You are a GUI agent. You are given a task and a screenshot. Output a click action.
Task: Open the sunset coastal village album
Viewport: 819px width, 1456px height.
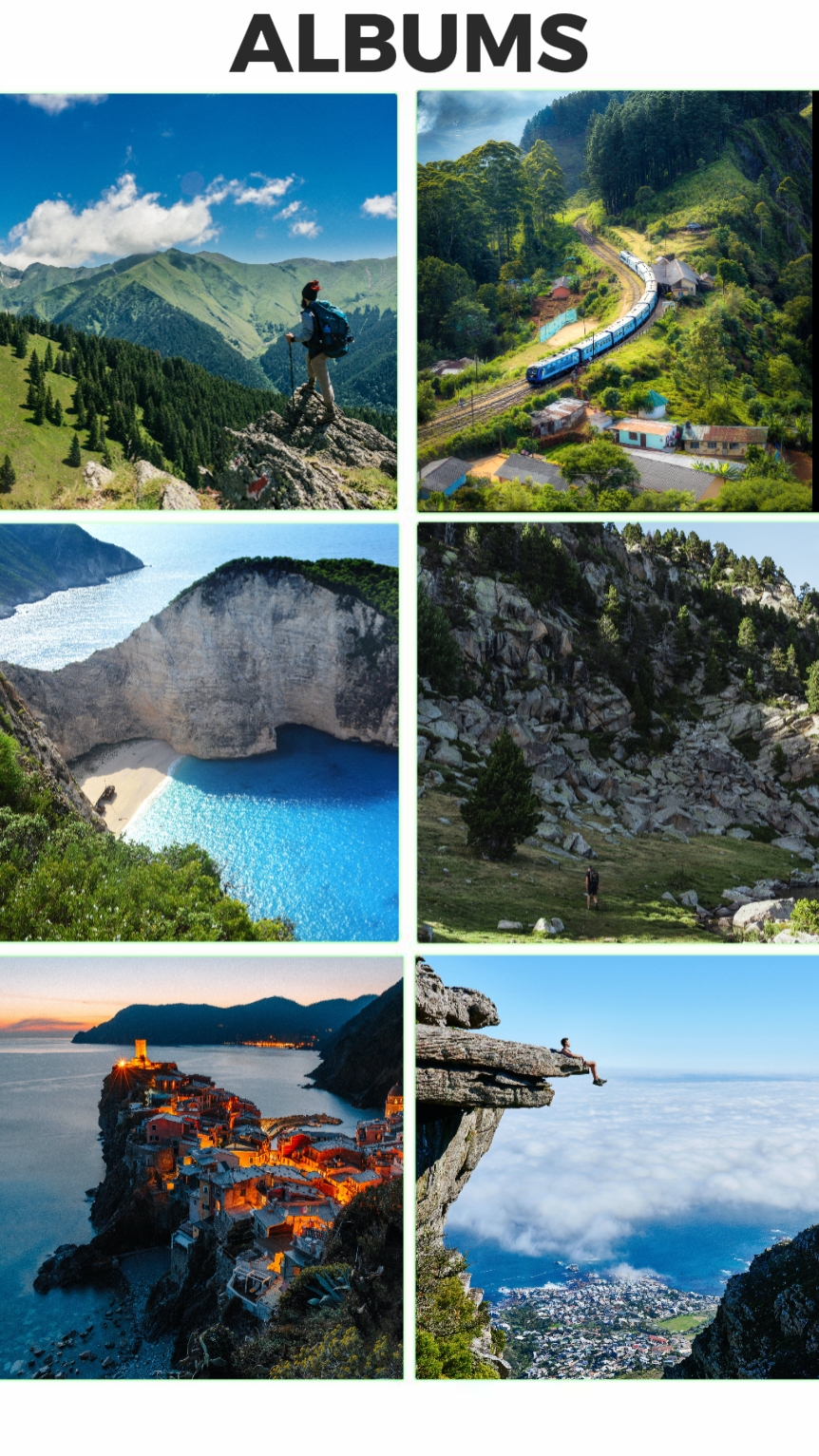(x=200, y=1167)
